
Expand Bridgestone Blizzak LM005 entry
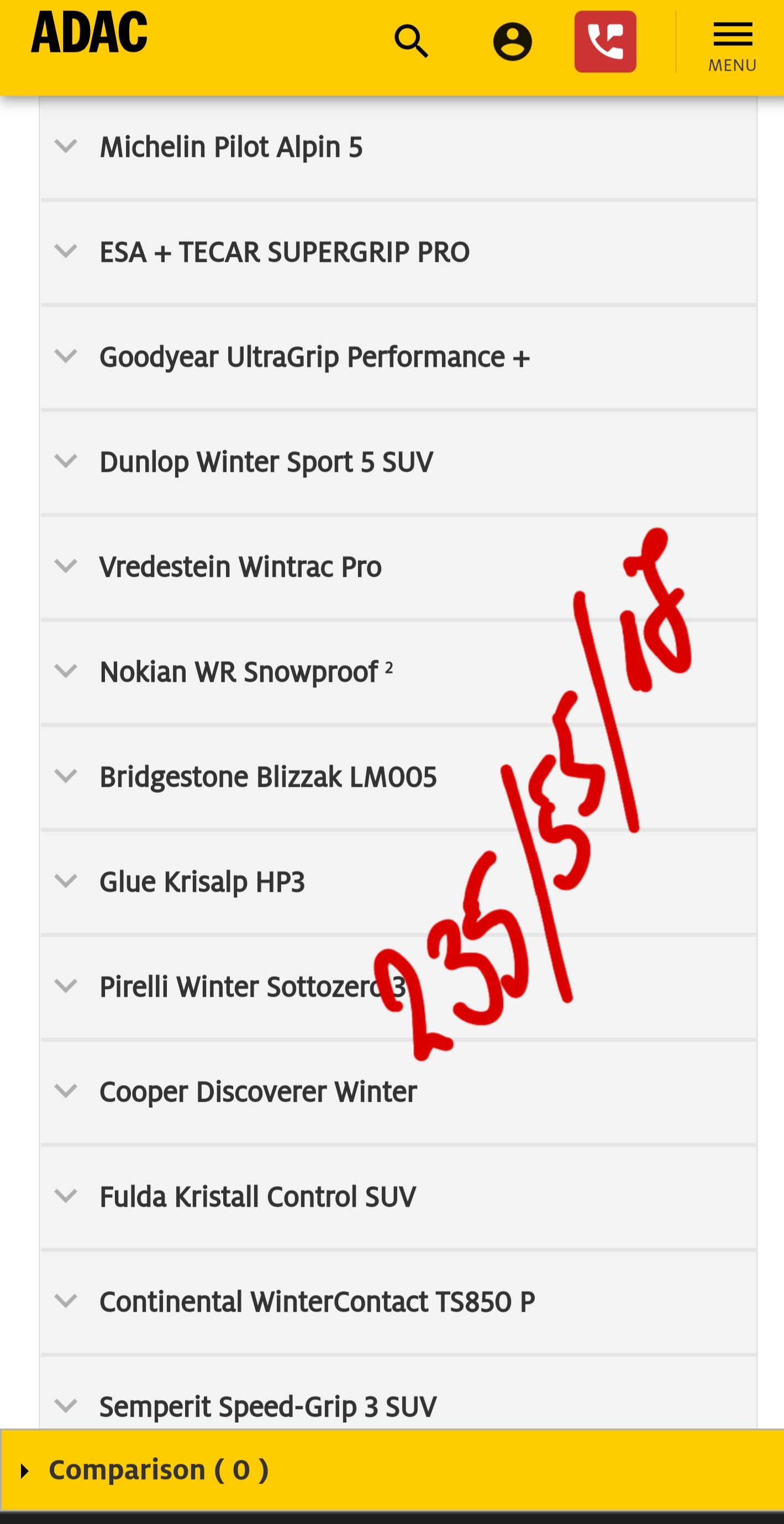[267, 777]
